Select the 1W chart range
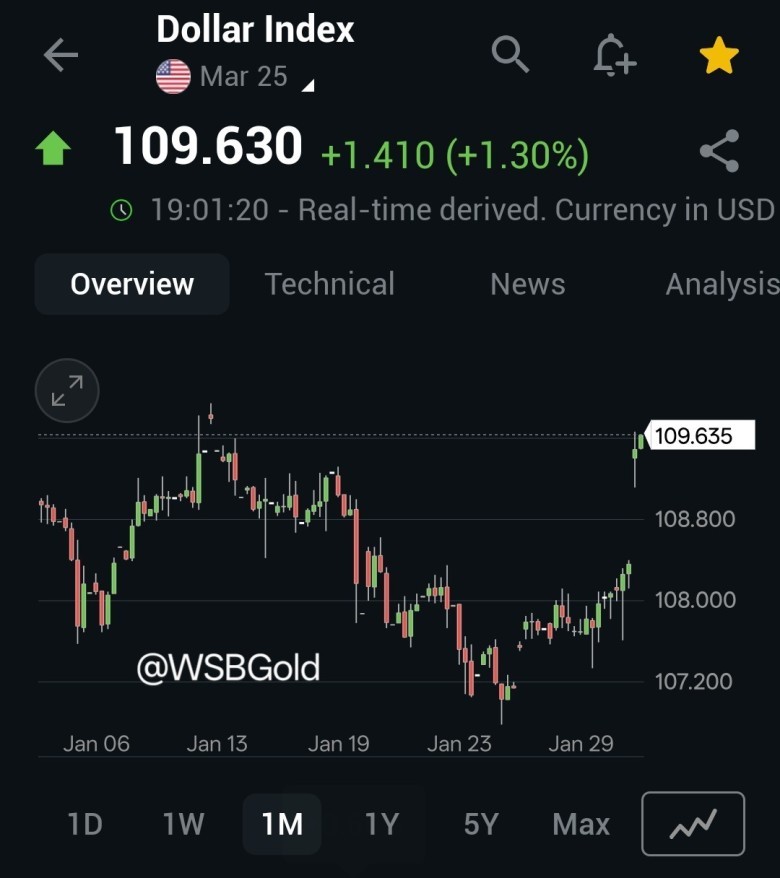 pos(183,824)
